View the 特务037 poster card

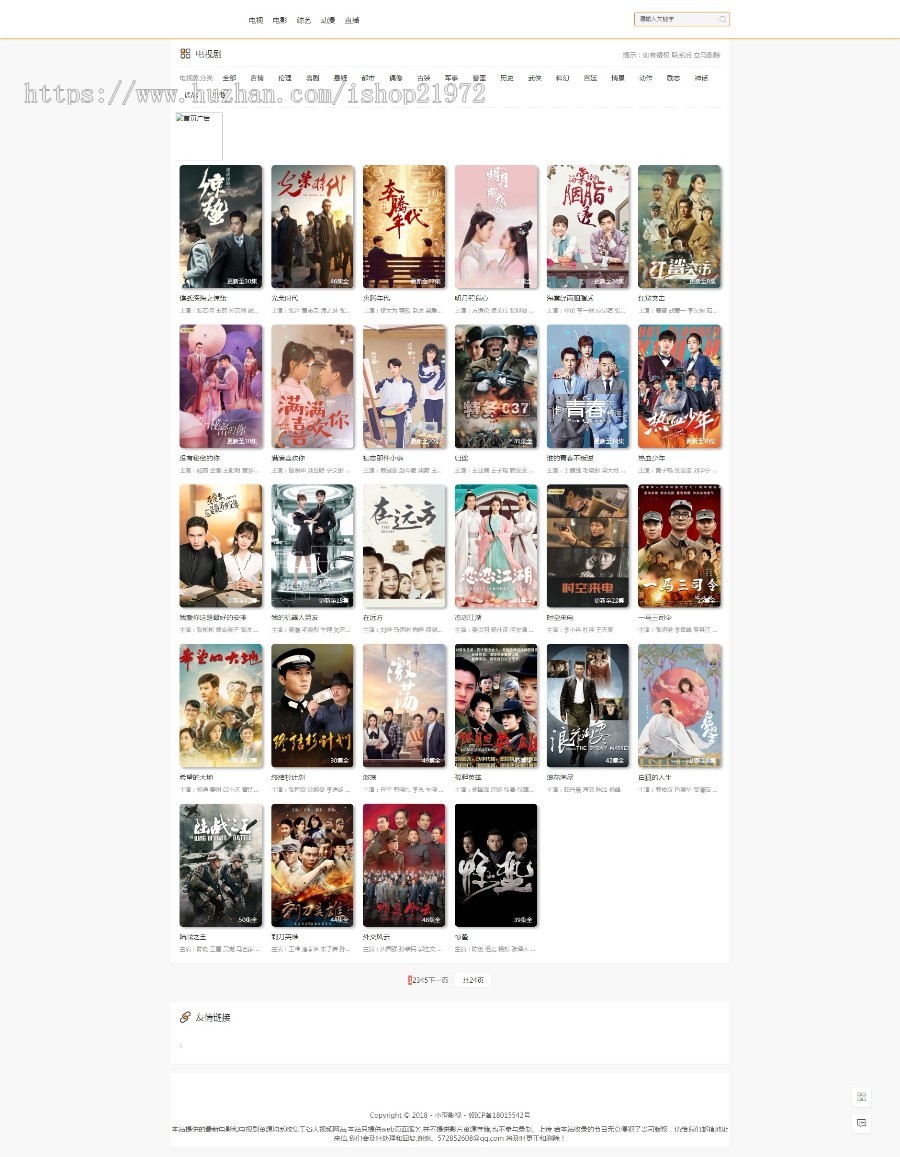(496, 386)
